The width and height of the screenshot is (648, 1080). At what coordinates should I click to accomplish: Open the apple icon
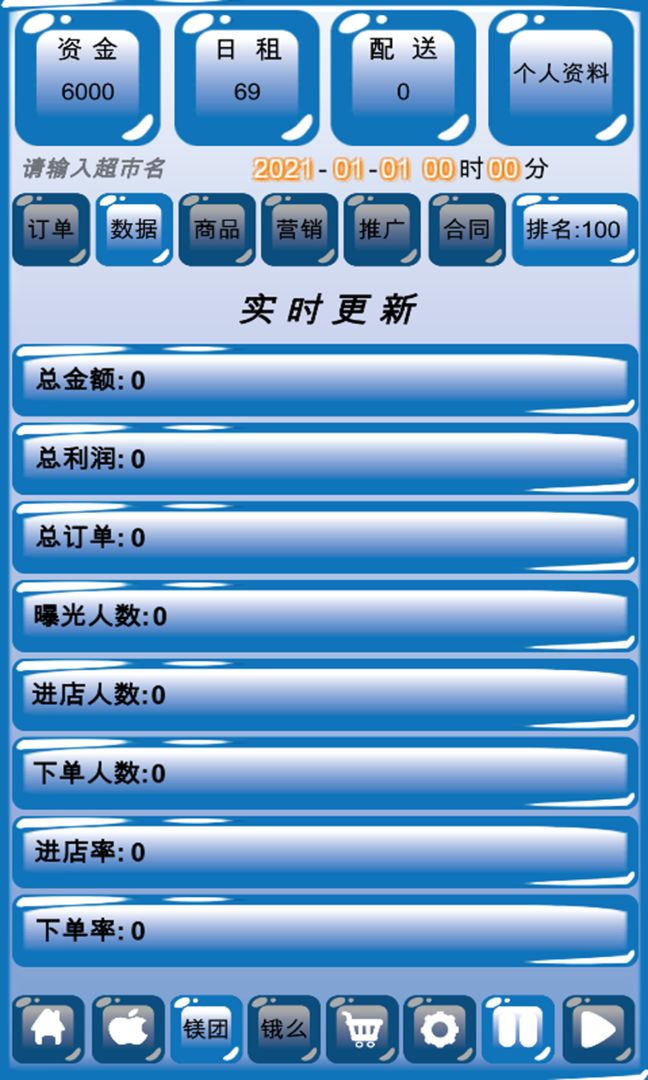pos(128,1029)
